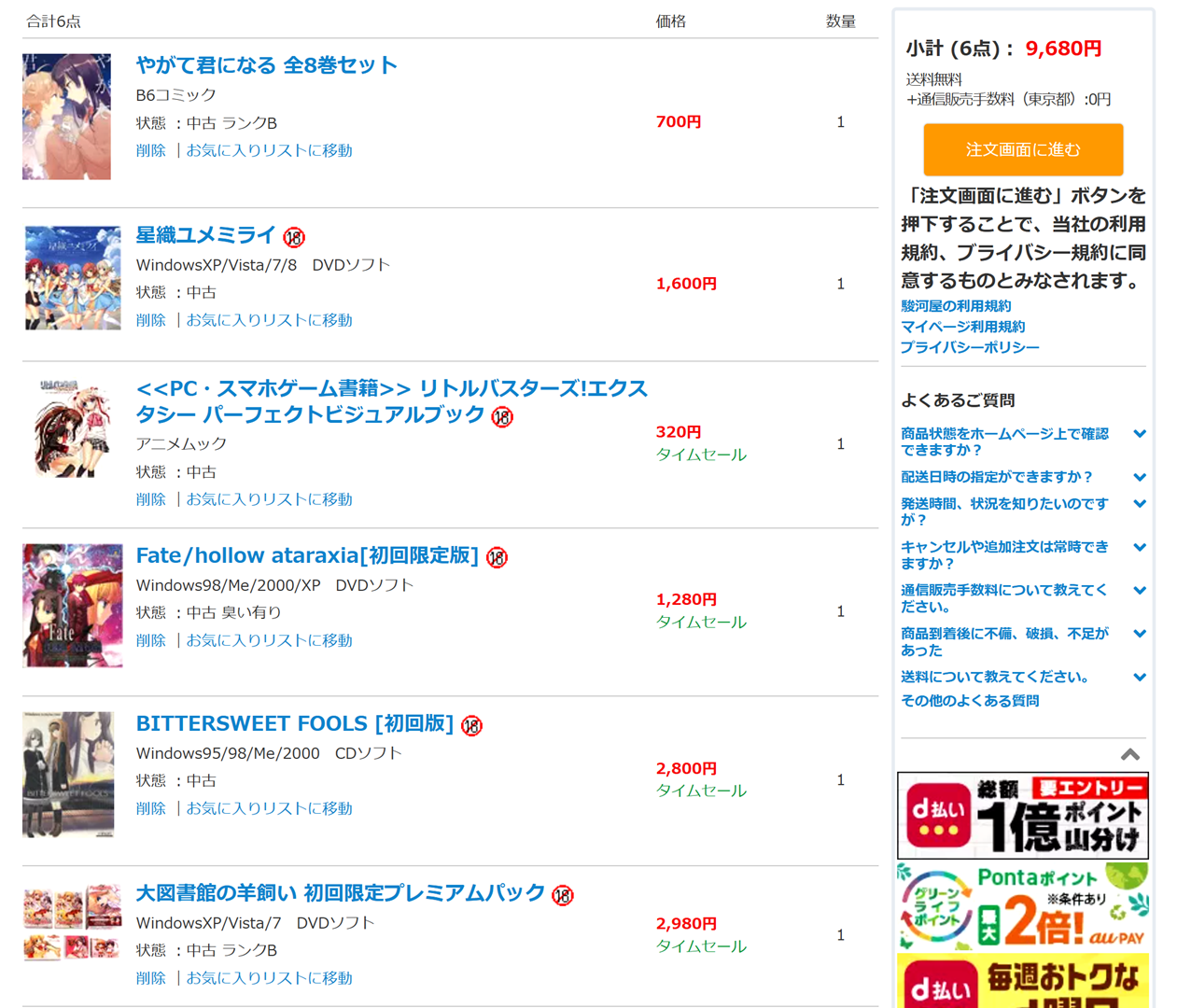Move BITTERSWEET FOOLS to favorites list

tap(269, 808)
